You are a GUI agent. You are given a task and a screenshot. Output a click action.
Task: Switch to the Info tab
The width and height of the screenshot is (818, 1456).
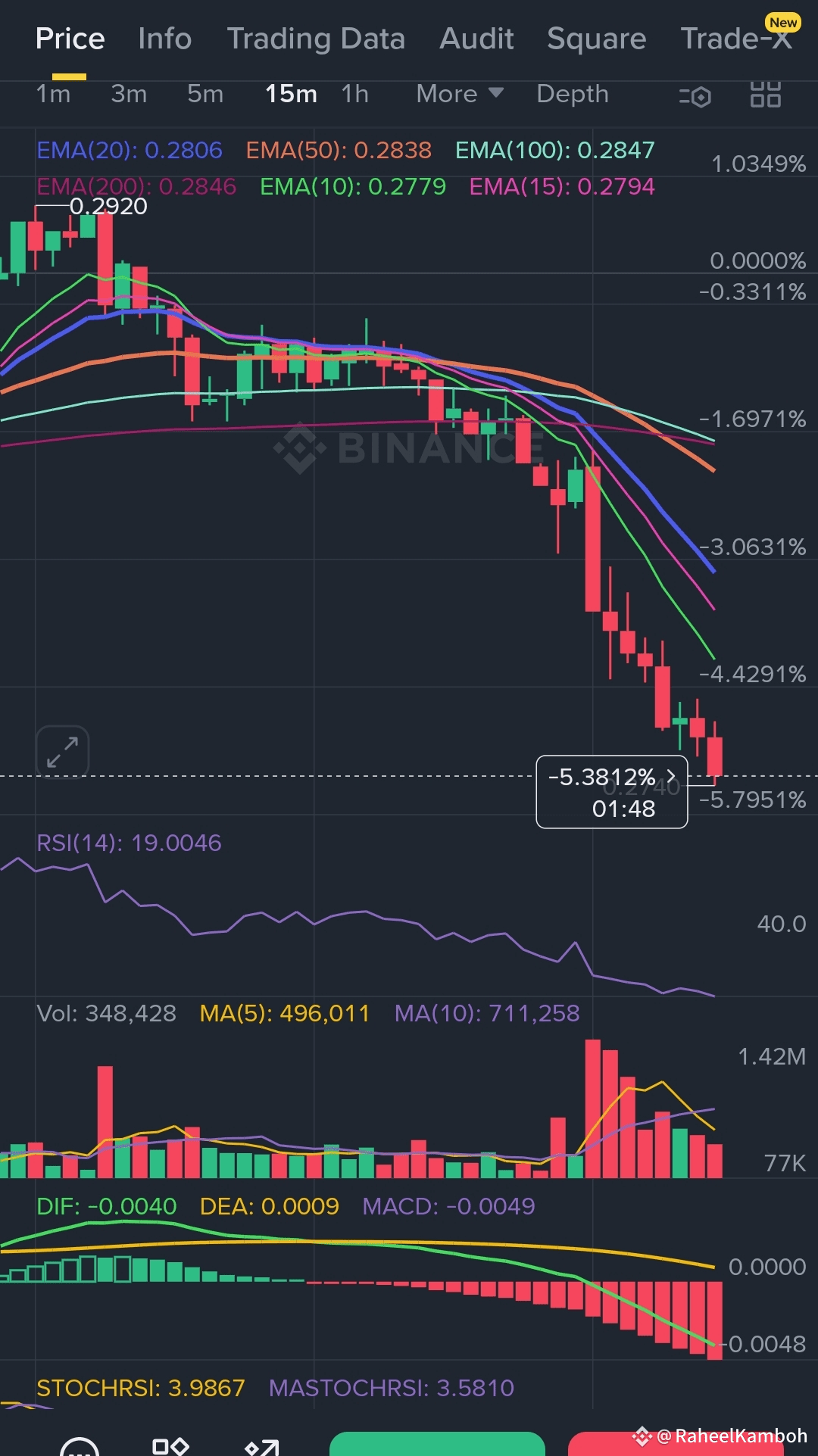click(x=164, y=39)
